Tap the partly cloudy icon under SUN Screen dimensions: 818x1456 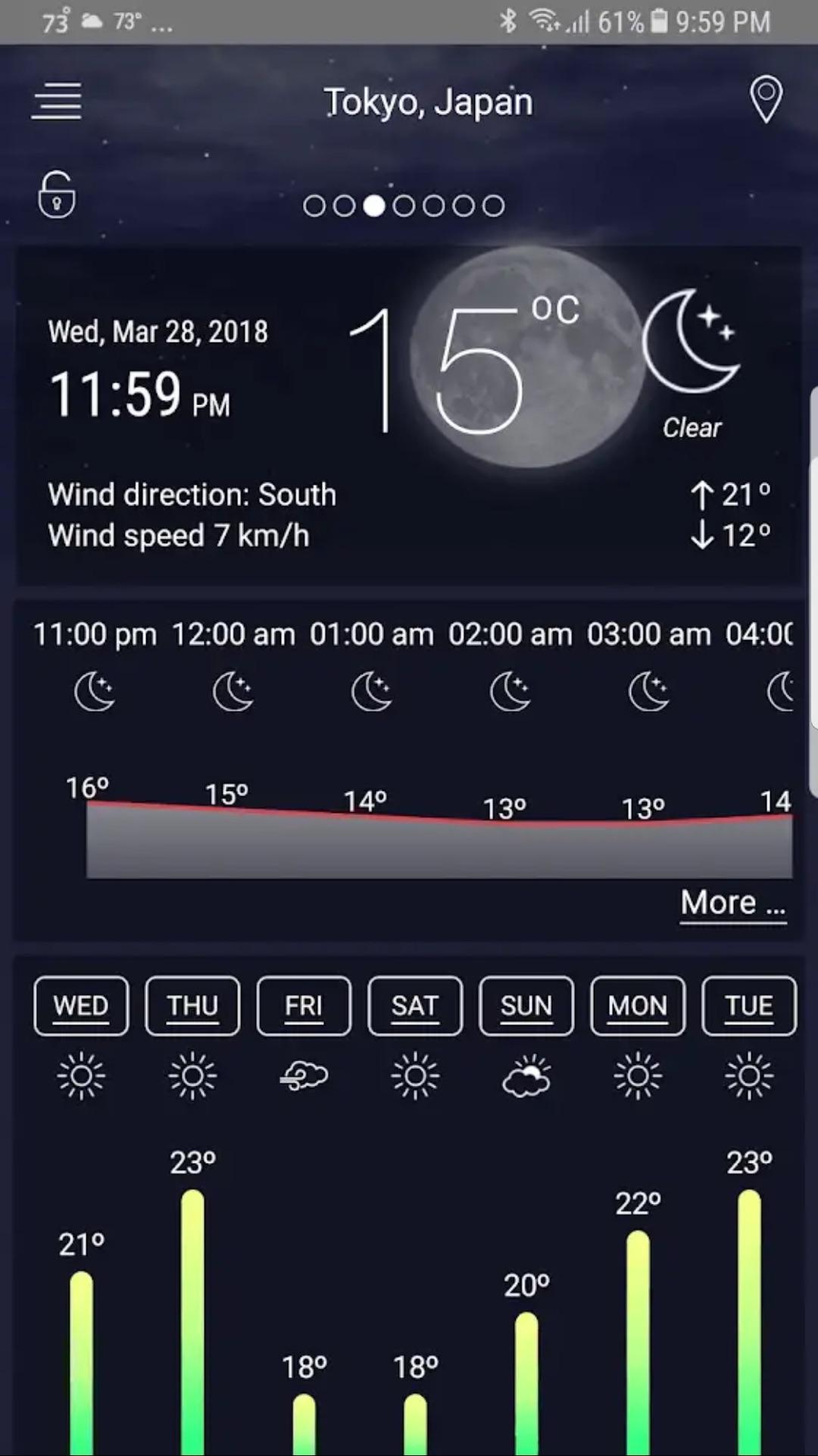(526, 1075)
